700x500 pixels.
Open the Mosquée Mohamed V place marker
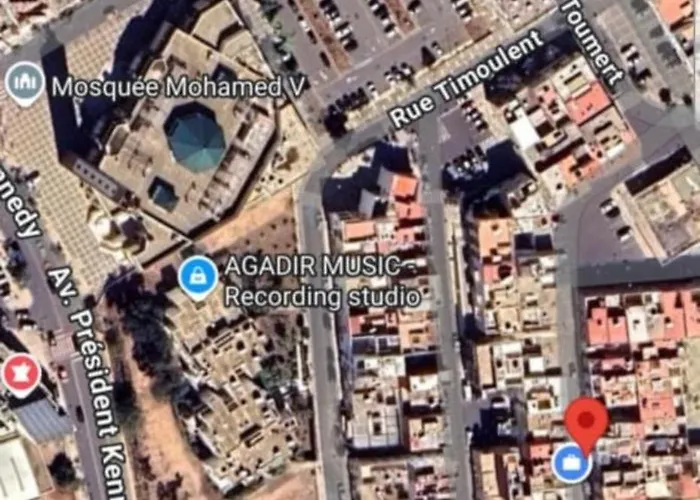[x=25, y=81]
